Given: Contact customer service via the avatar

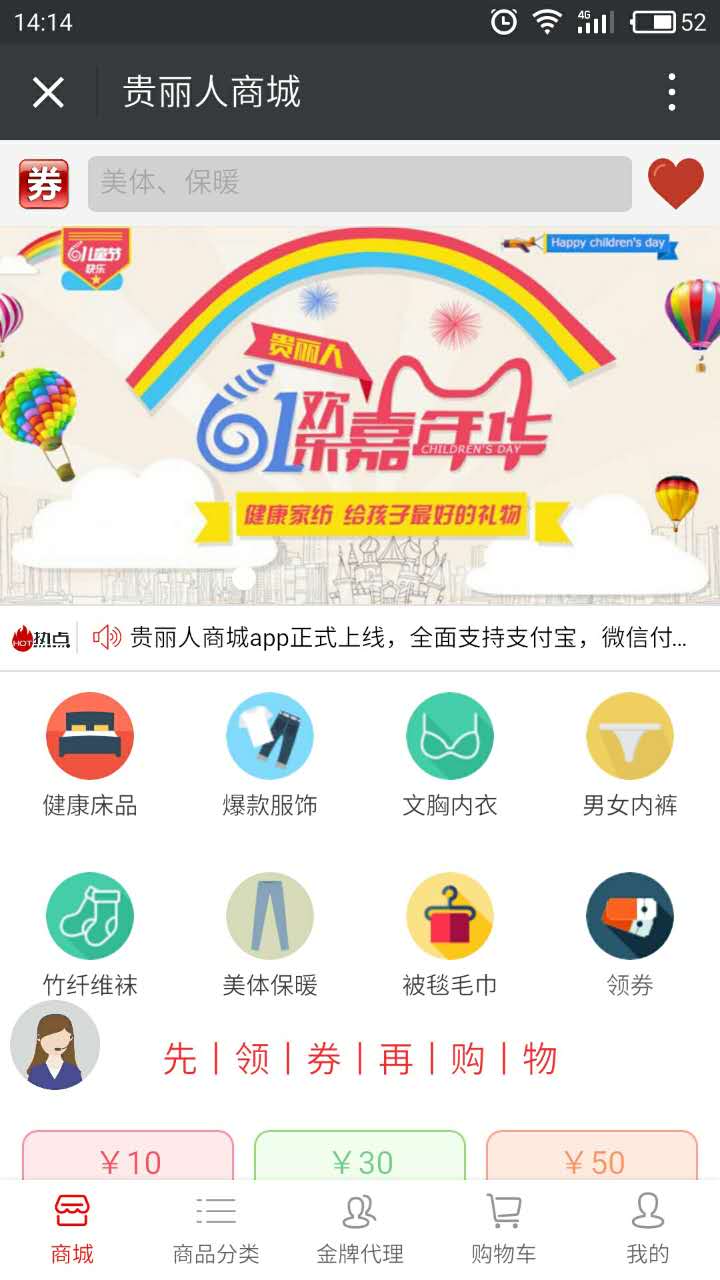Looking at the screenshot, I should pyautogui.click(x=55, y=1046).
